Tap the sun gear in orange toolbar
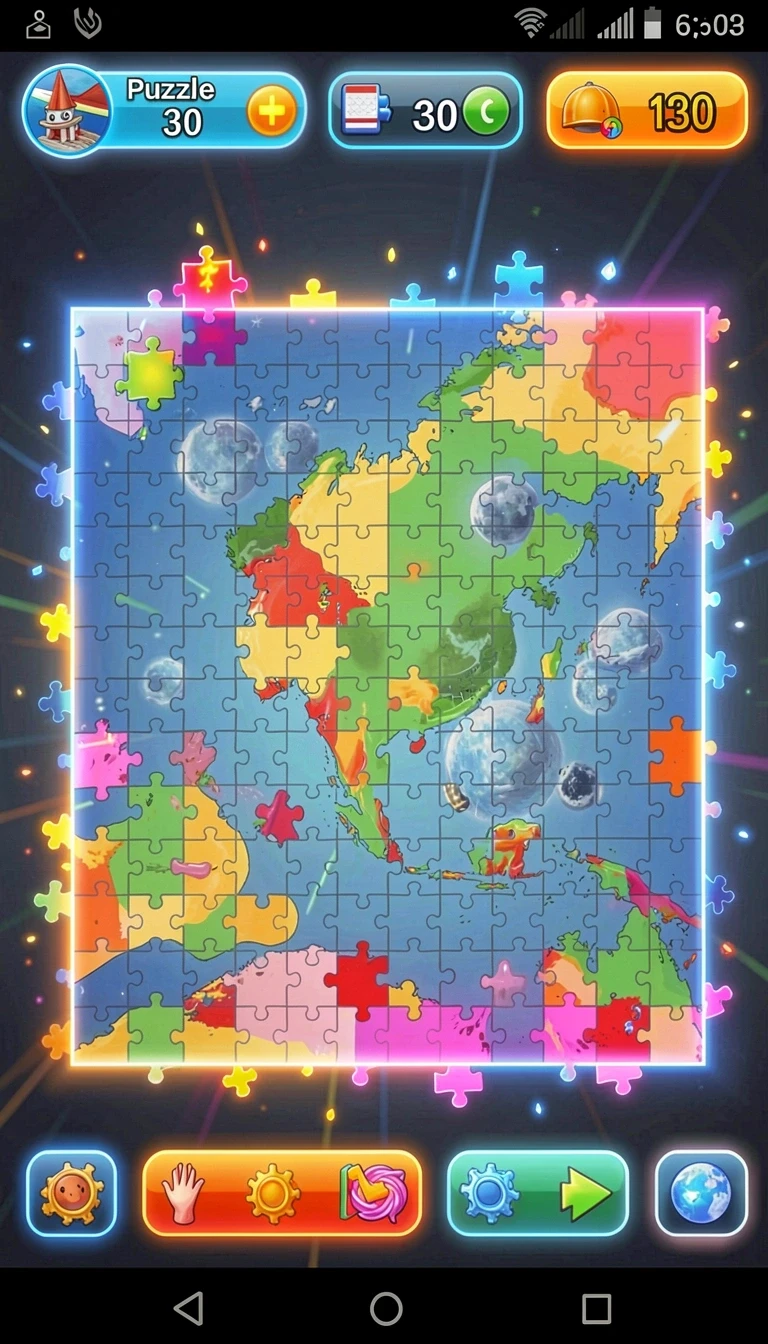The height and width of the screenshot is (1344, 768). point(273,1193)
